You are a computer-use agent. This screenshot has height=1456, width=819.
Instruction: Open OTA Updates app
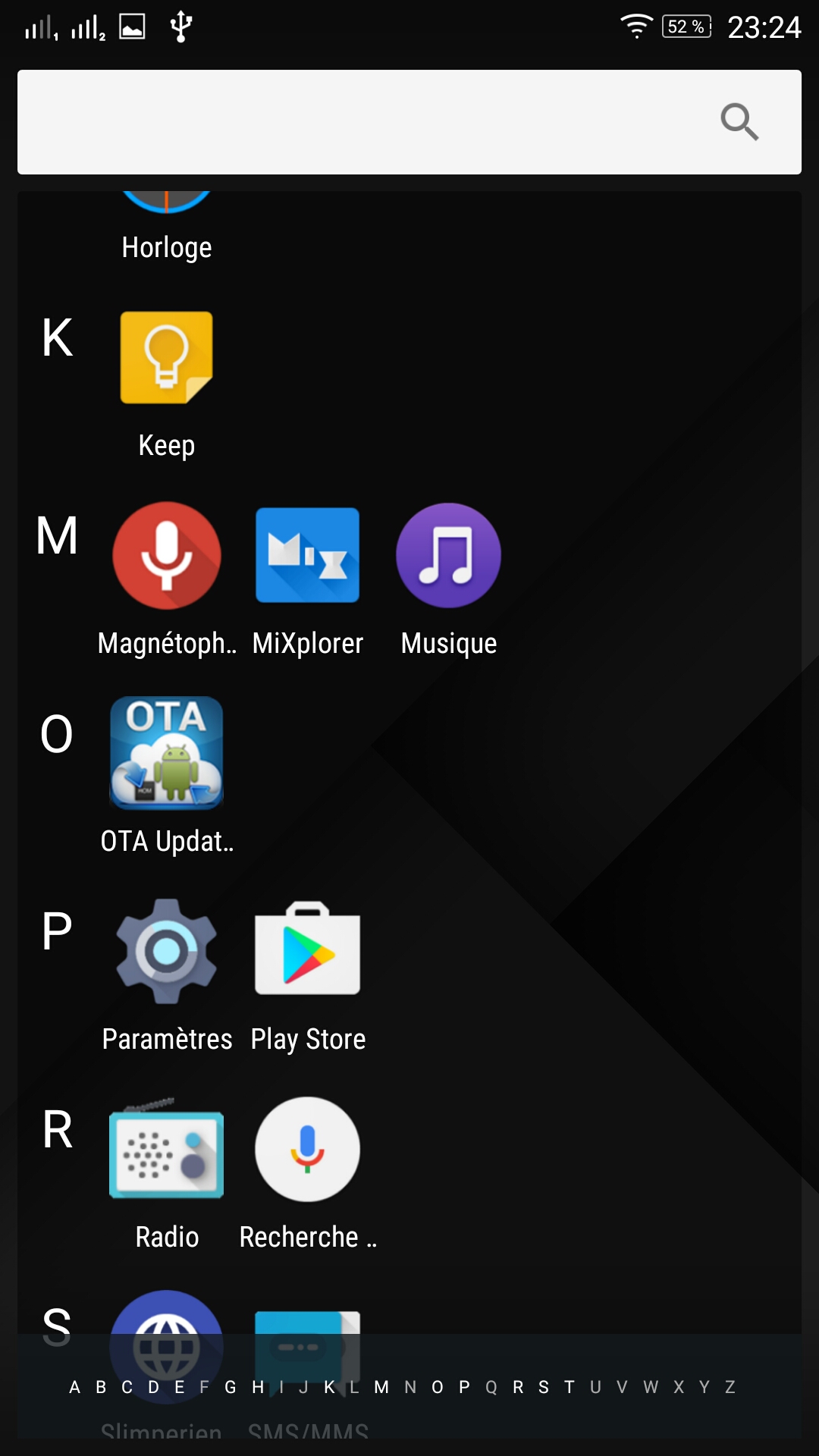pos(167,777)
